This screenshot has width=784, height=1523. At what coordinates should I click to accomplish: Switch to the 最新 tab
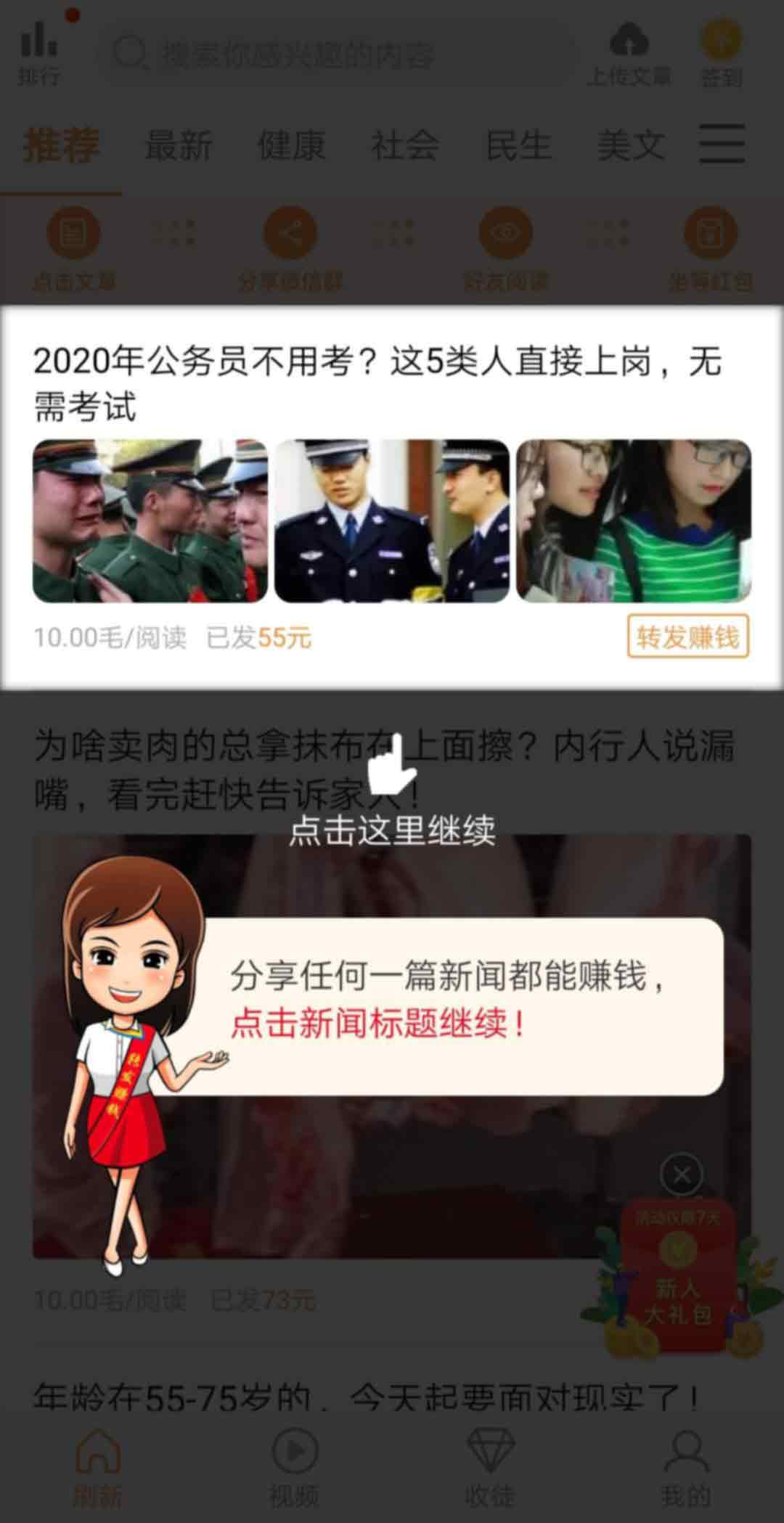coord(179,144)
